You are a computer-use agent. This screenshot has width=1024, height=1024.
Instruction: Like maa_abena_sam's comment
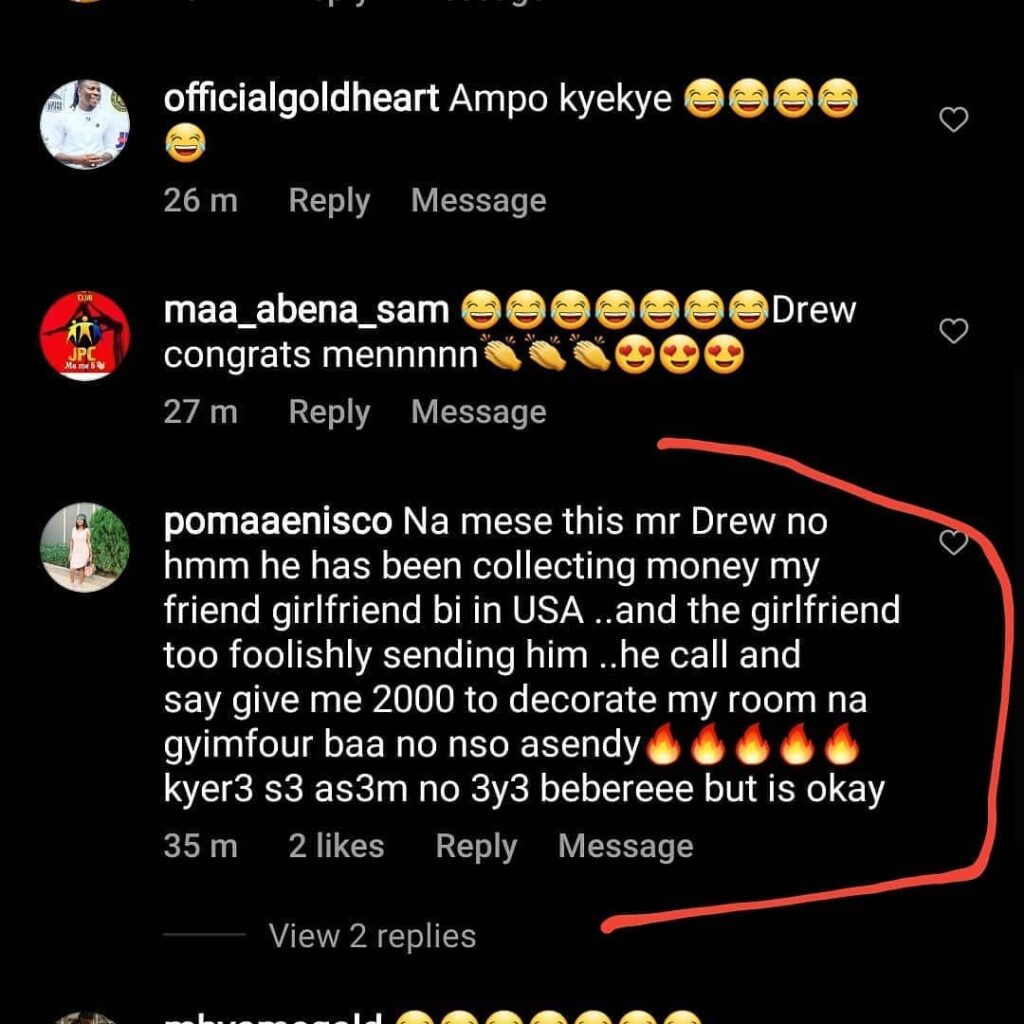[955, 331]
